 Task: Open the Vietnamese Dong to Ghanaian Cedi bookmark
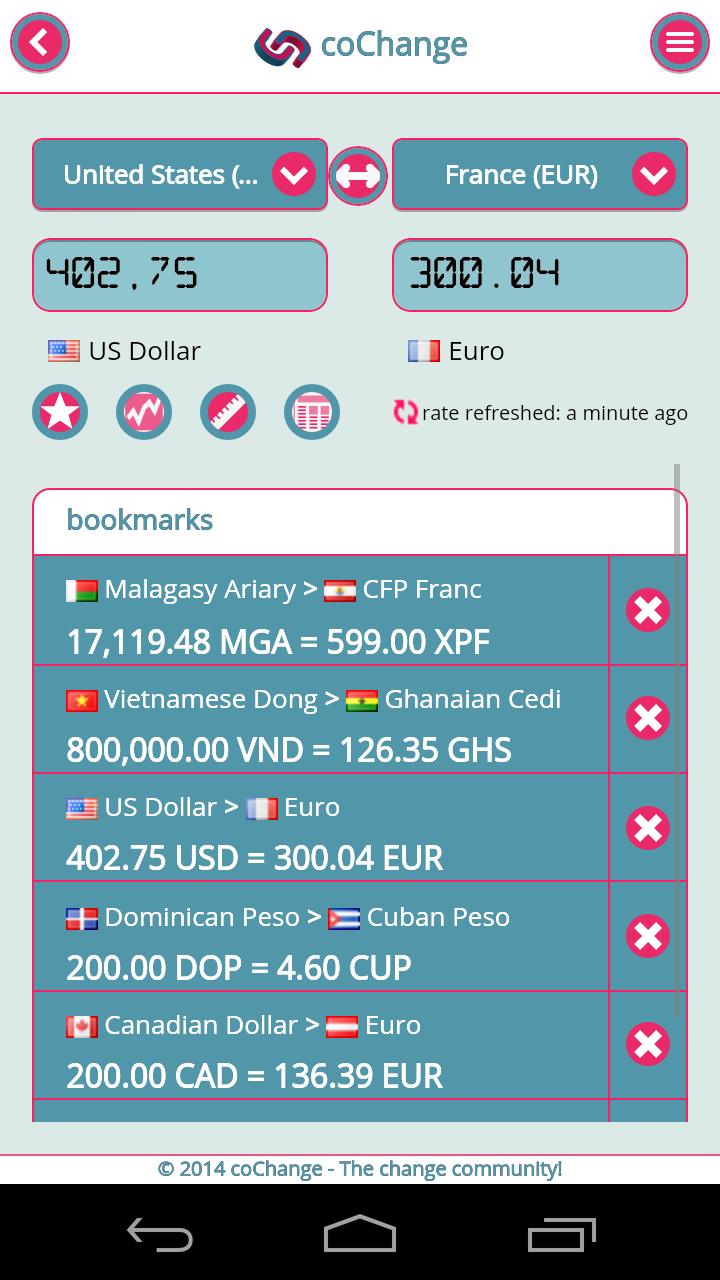320,722
